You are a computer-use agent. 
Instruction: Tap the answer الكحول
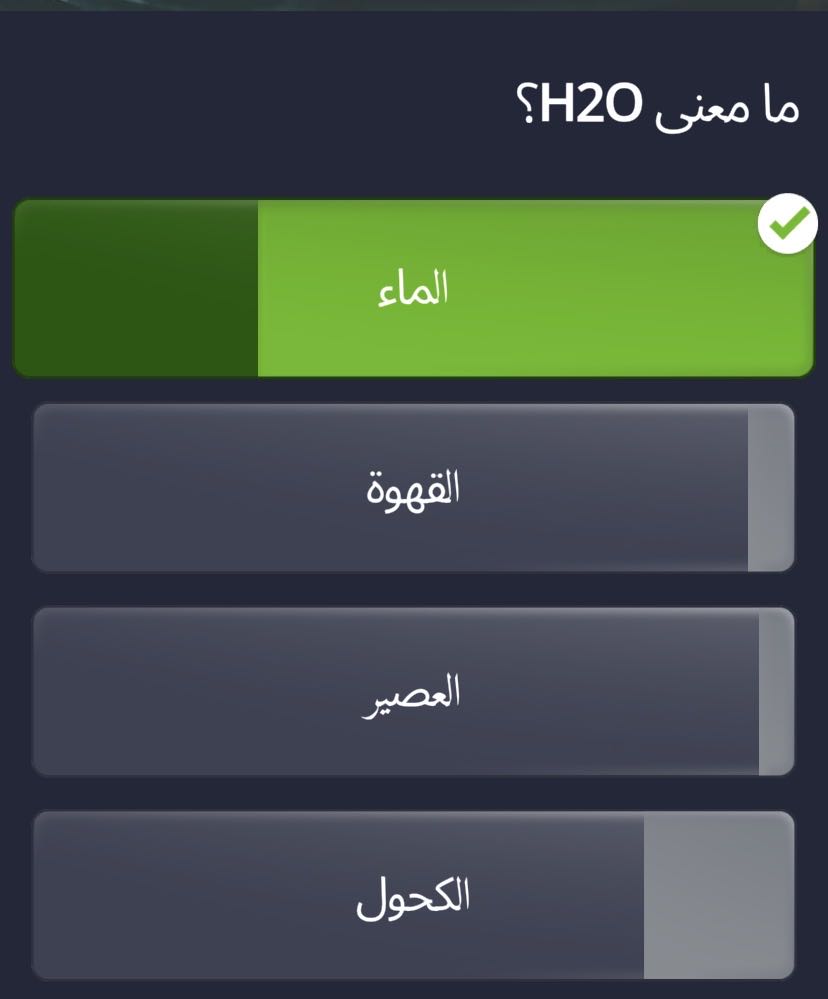(413, 895)
